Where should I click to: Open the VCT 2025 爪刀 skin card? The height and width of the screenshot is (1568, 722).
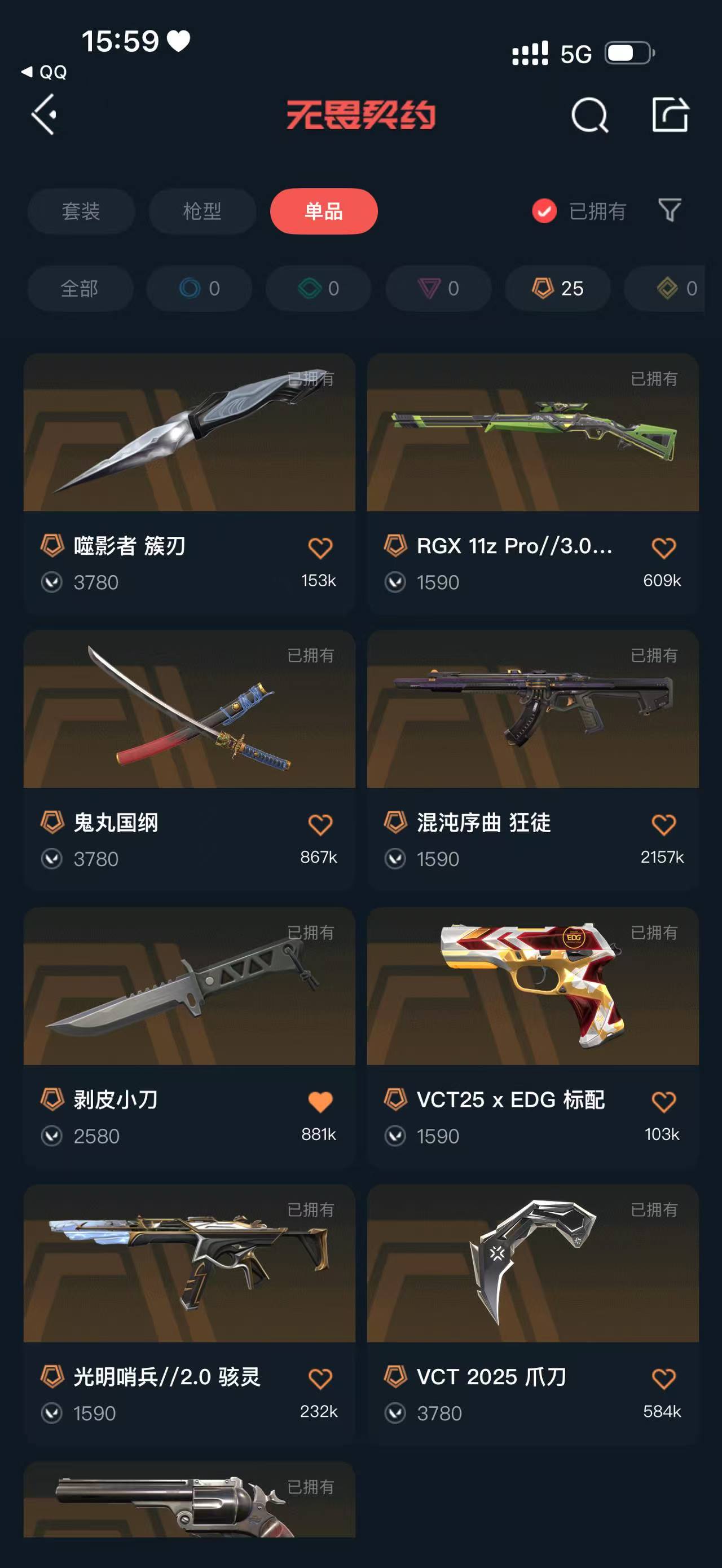(532, 1264)
